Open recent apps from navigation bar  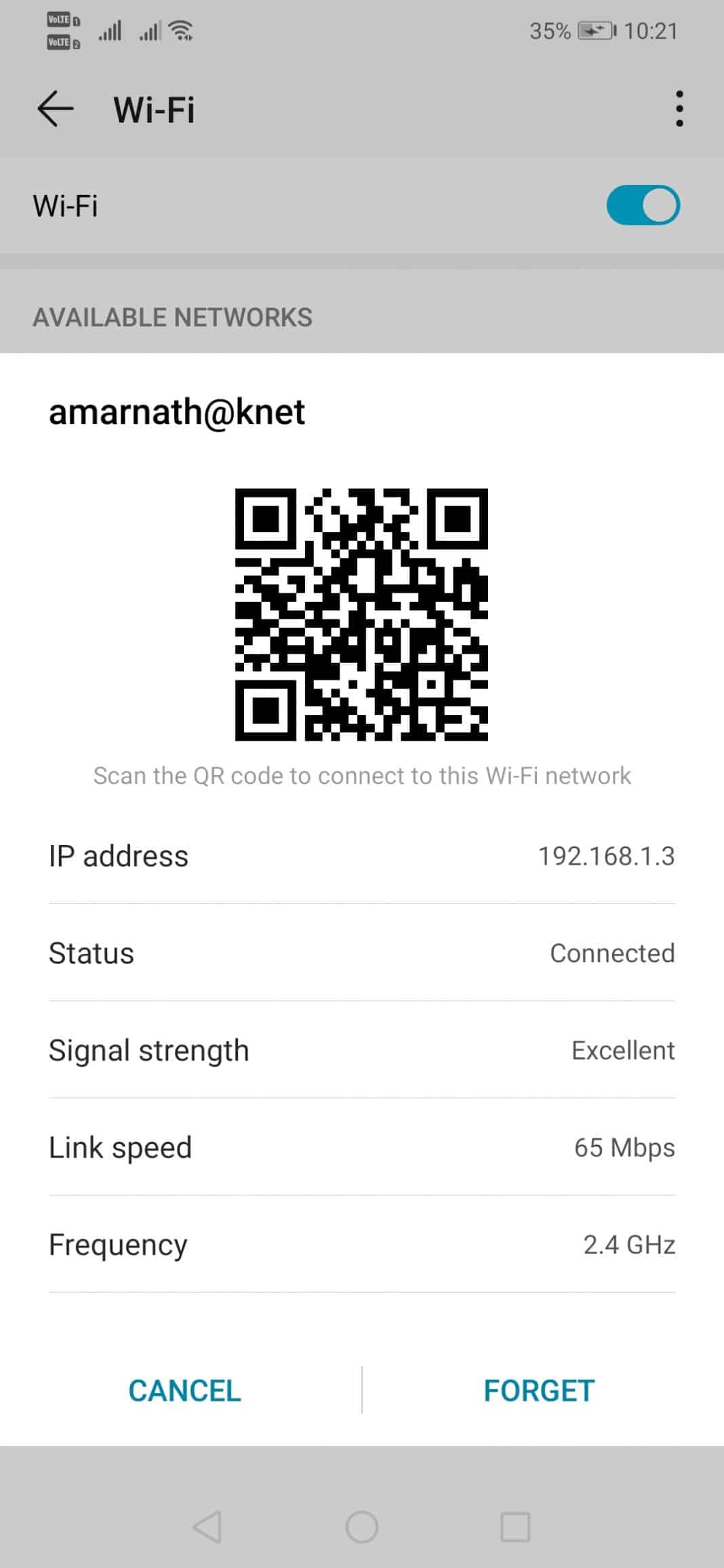[x=515, y=1527]
